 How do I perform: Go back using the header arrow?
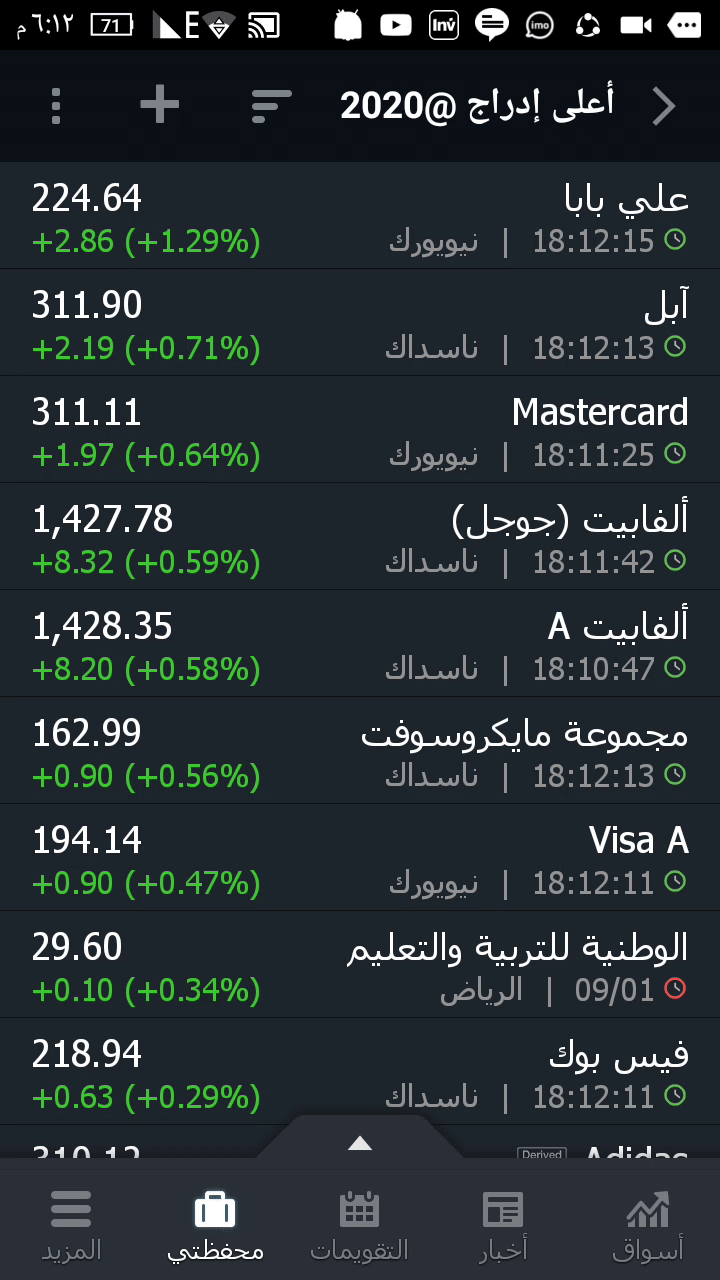pos(663,105)
